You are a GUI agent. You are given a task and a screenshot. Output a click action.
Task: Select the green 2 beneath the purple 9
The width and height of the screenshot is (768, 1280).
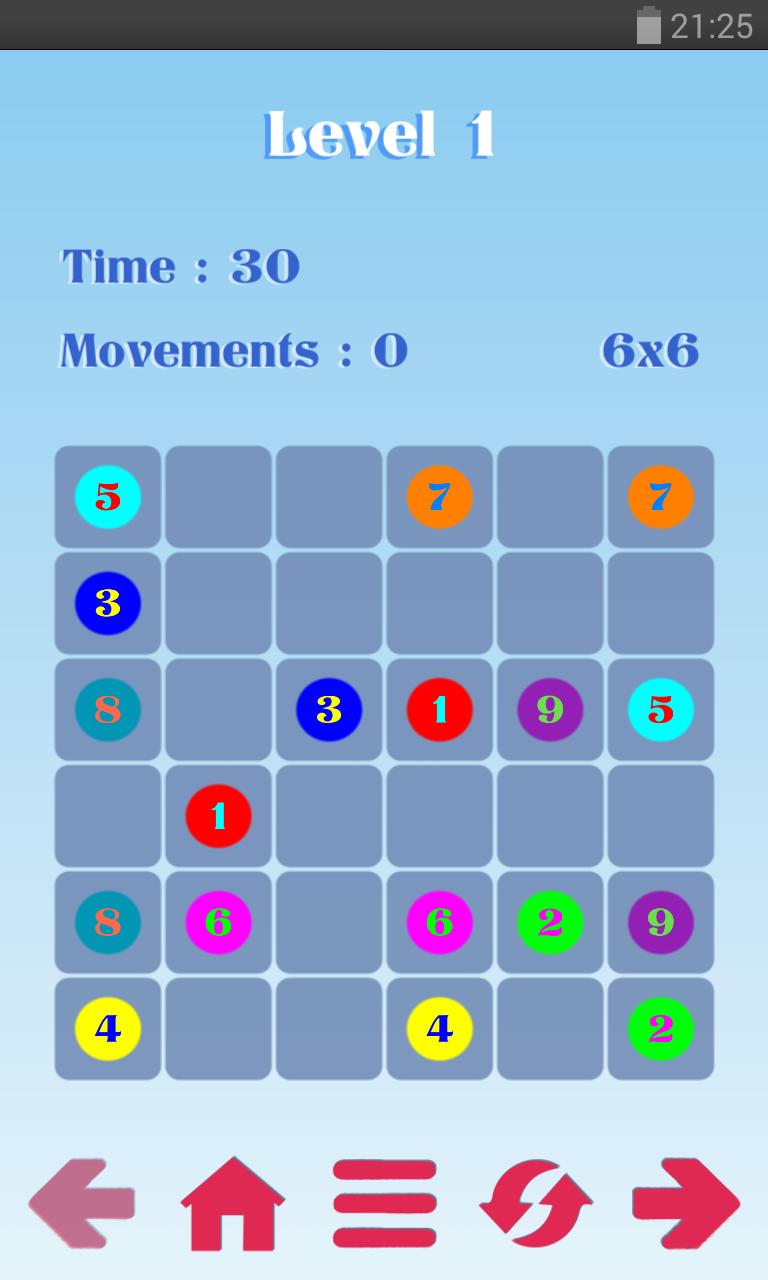pos(660,1028)
